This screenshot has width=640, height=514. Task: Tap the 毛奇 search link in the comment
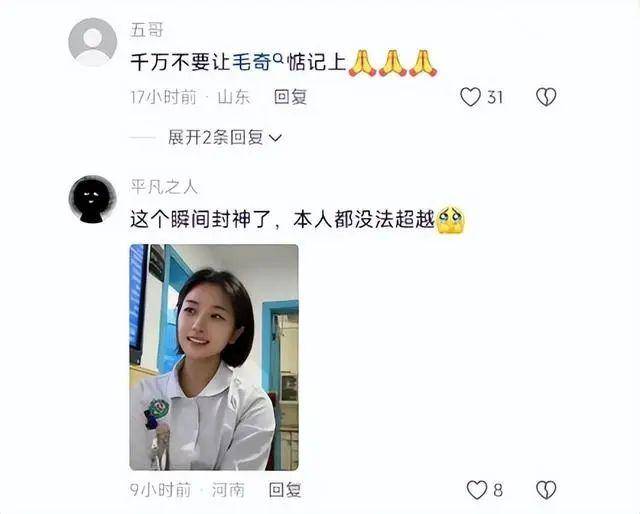pos(258,62)
